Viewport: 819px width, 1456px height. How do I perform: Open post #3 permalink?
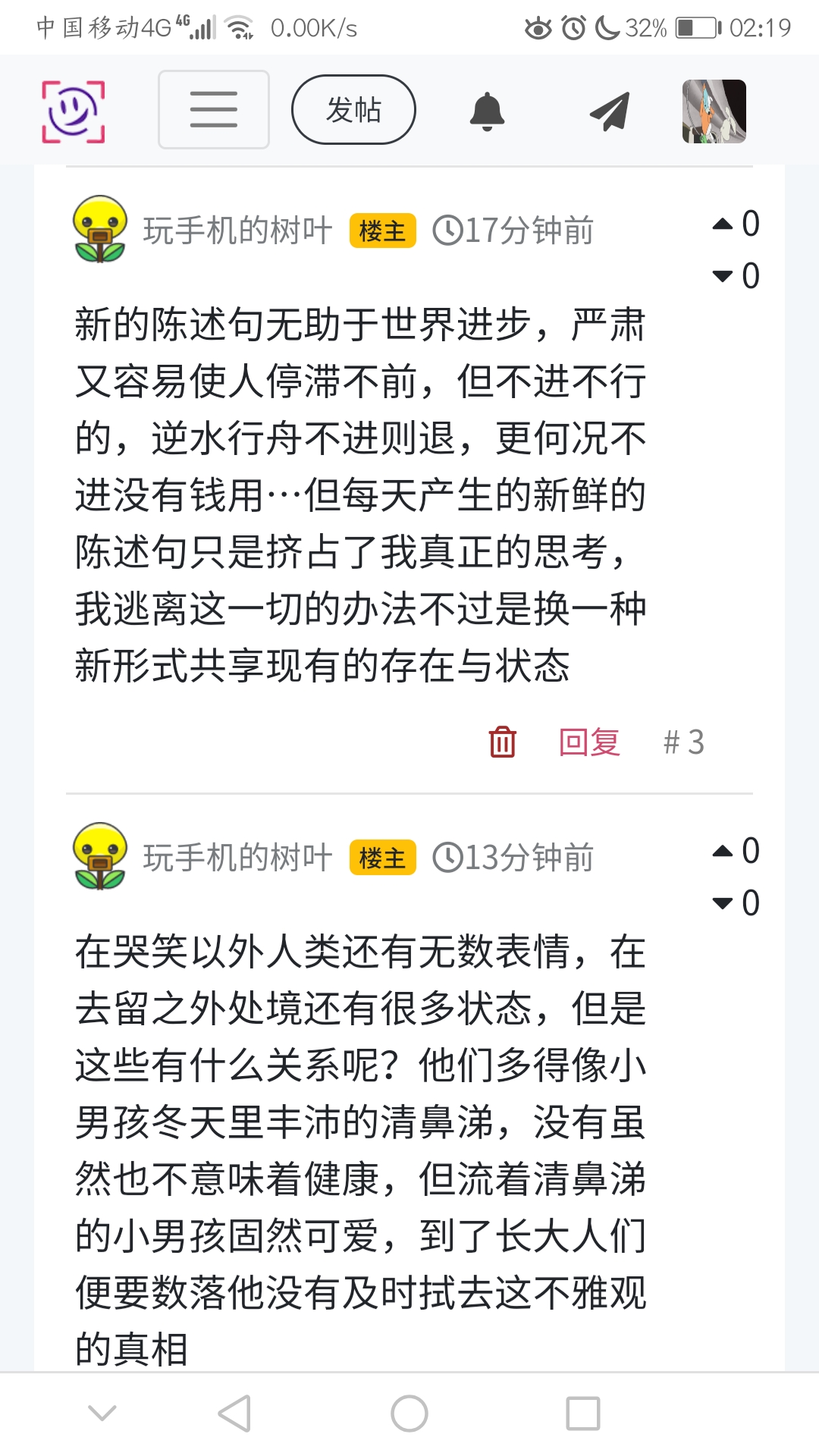[683, 742]
